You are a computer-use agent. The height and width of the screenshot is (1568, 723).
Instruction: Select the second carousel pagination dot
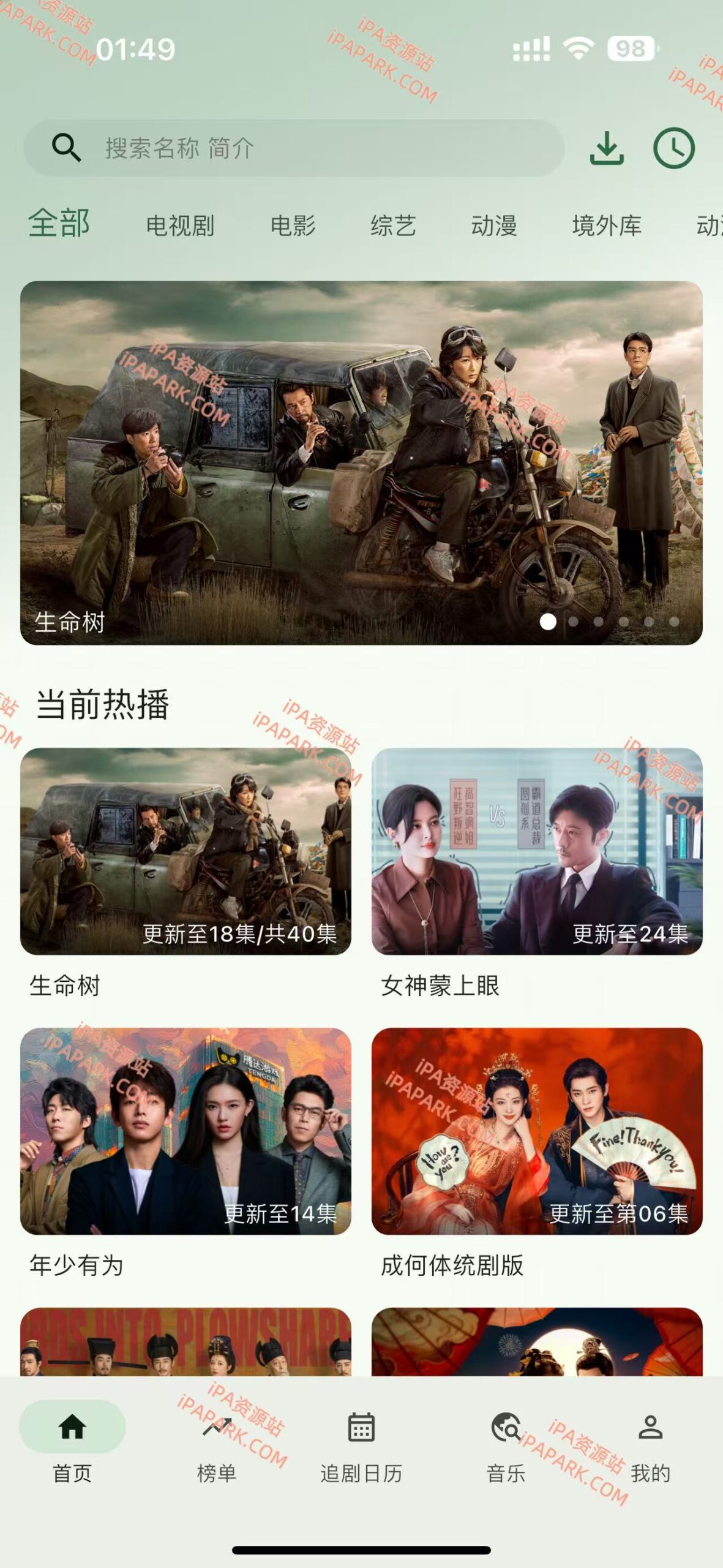[x=574, y=622]
